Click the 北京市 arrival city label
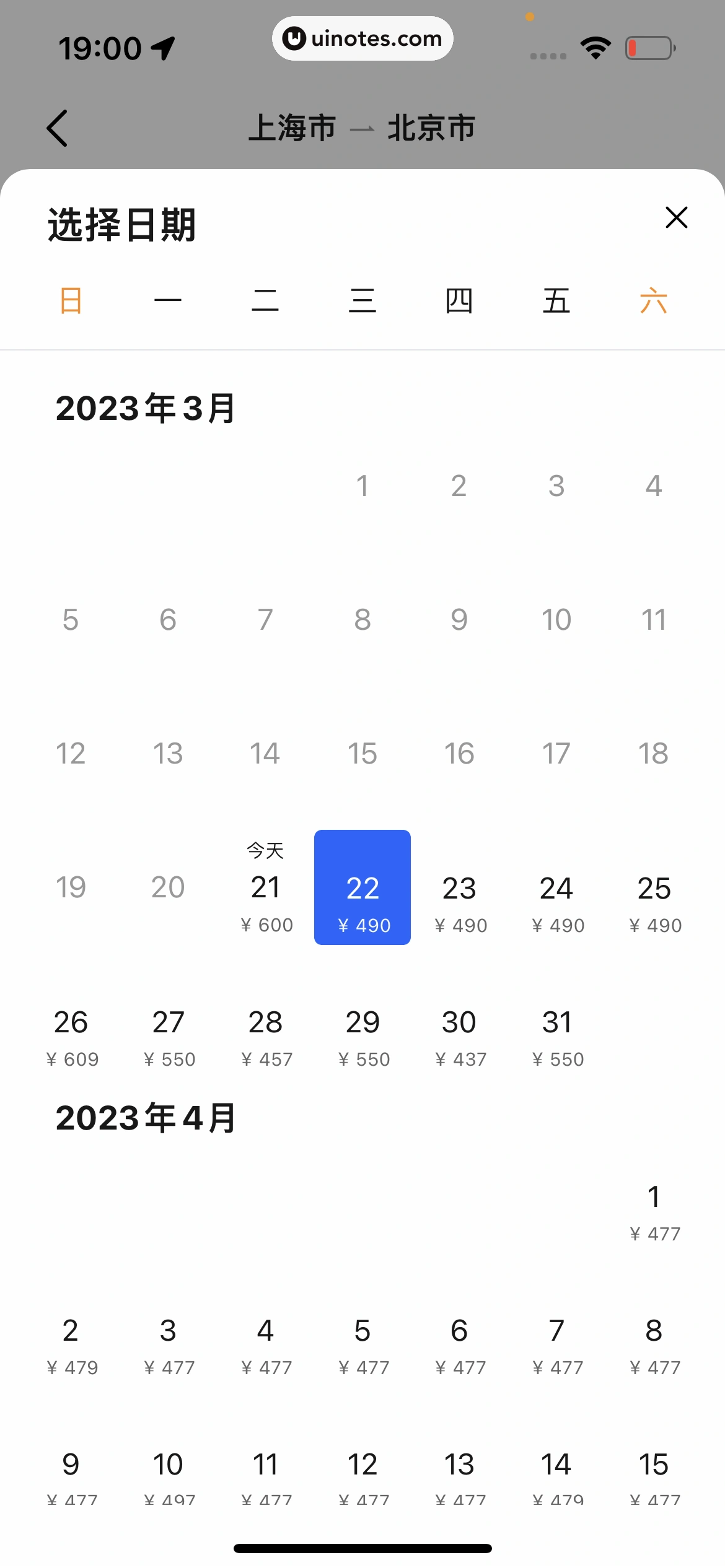Image resolution: width=725 pixels, height=1568 pixels. click(x=431, y=128)
